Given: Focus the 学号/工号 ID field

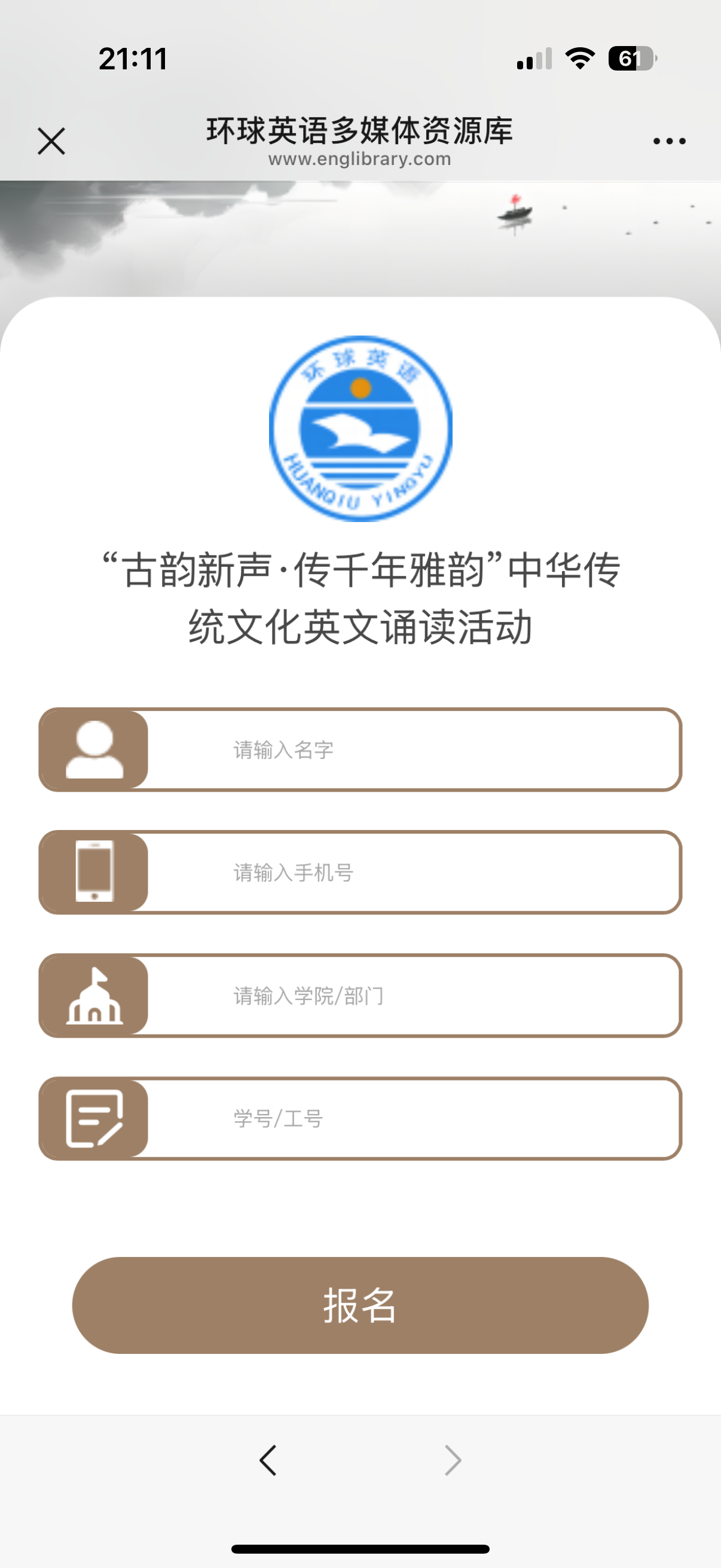Looking at the screenshot, I should (x=413, y=1119).
